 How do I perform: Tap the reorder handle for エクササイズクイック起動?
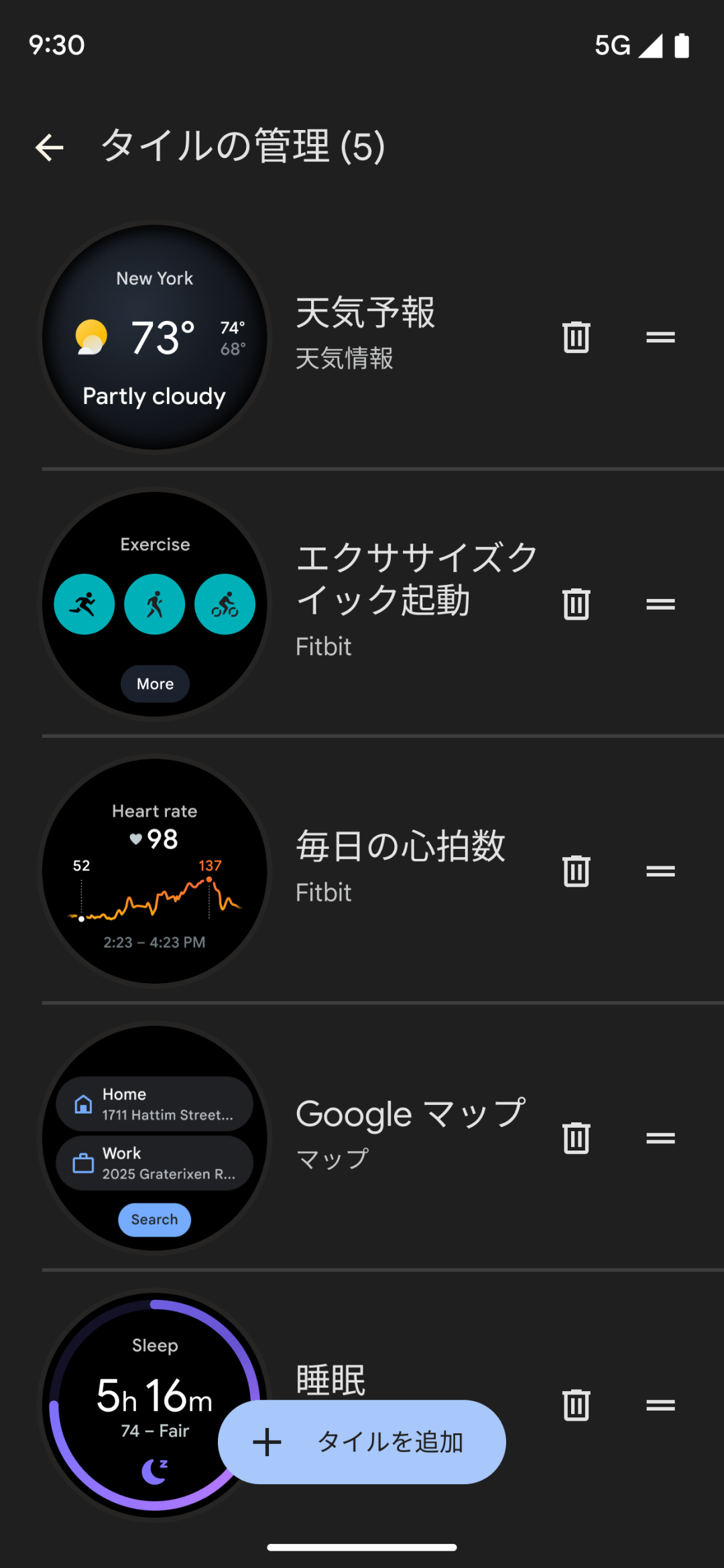660,604
